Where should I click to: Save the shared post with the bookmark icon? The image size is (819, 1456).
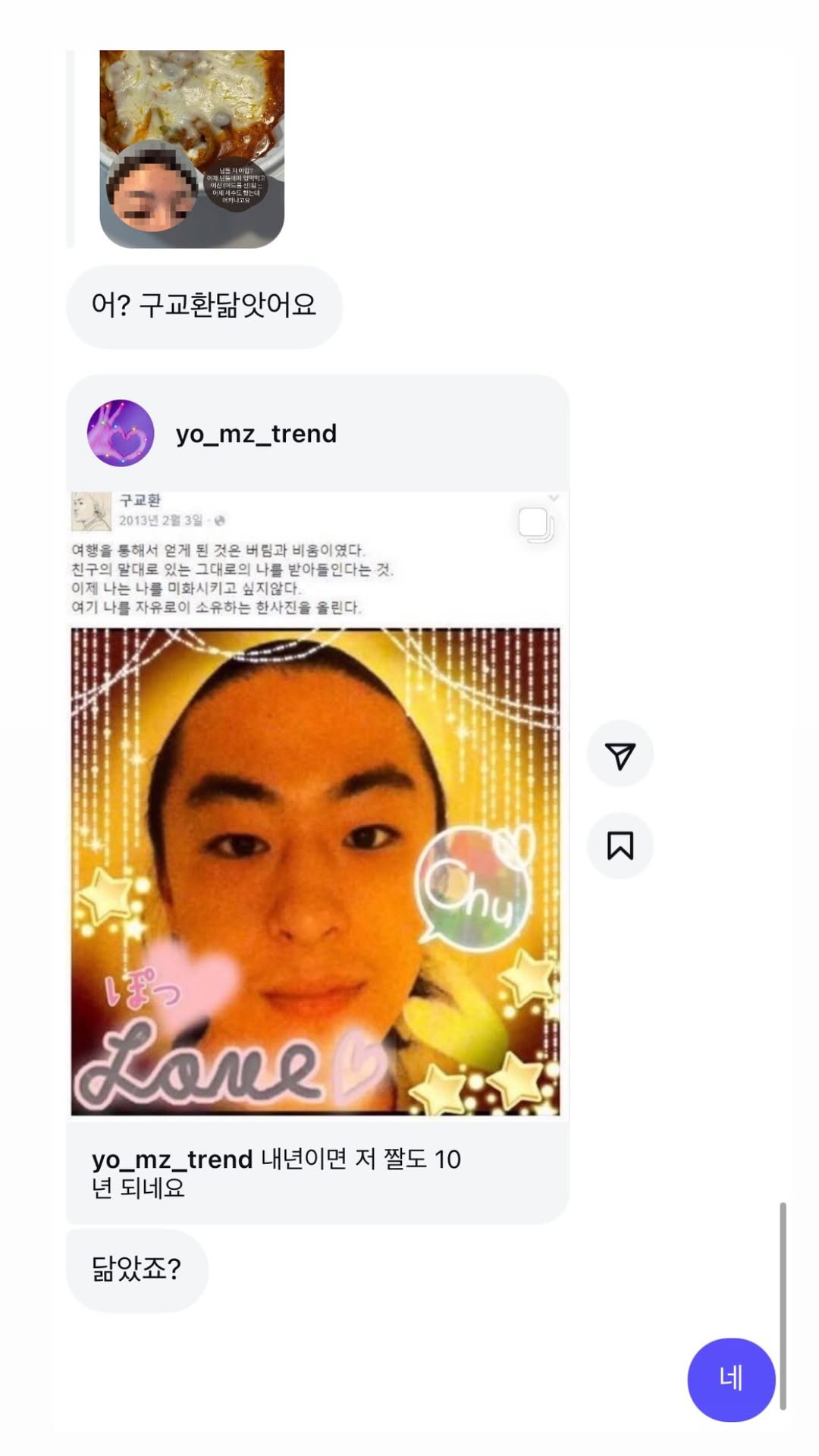click(x=620, y=846)
